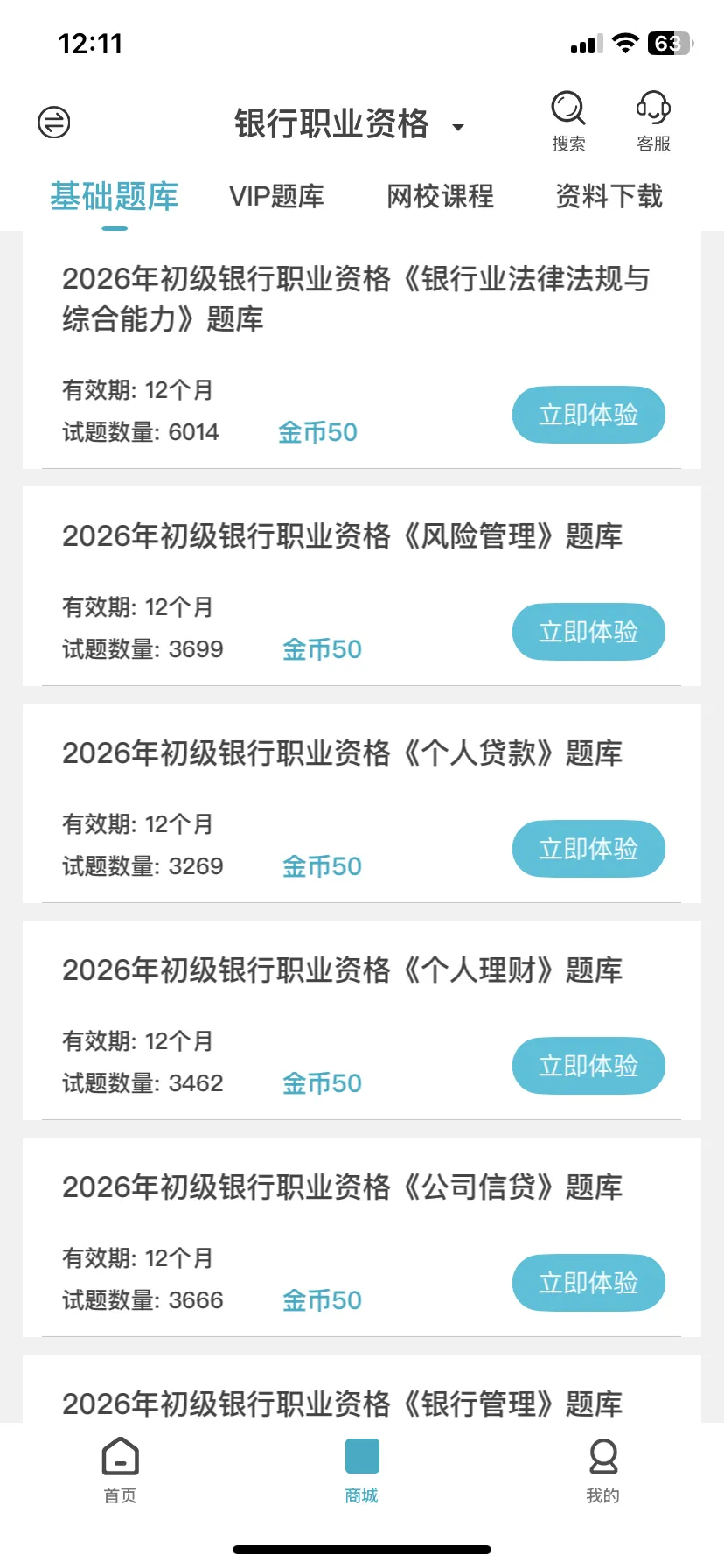Tap 立即体验 for 公司信贷 题库
This screenshot has width=724, height=1568.
click(588, 1283)
